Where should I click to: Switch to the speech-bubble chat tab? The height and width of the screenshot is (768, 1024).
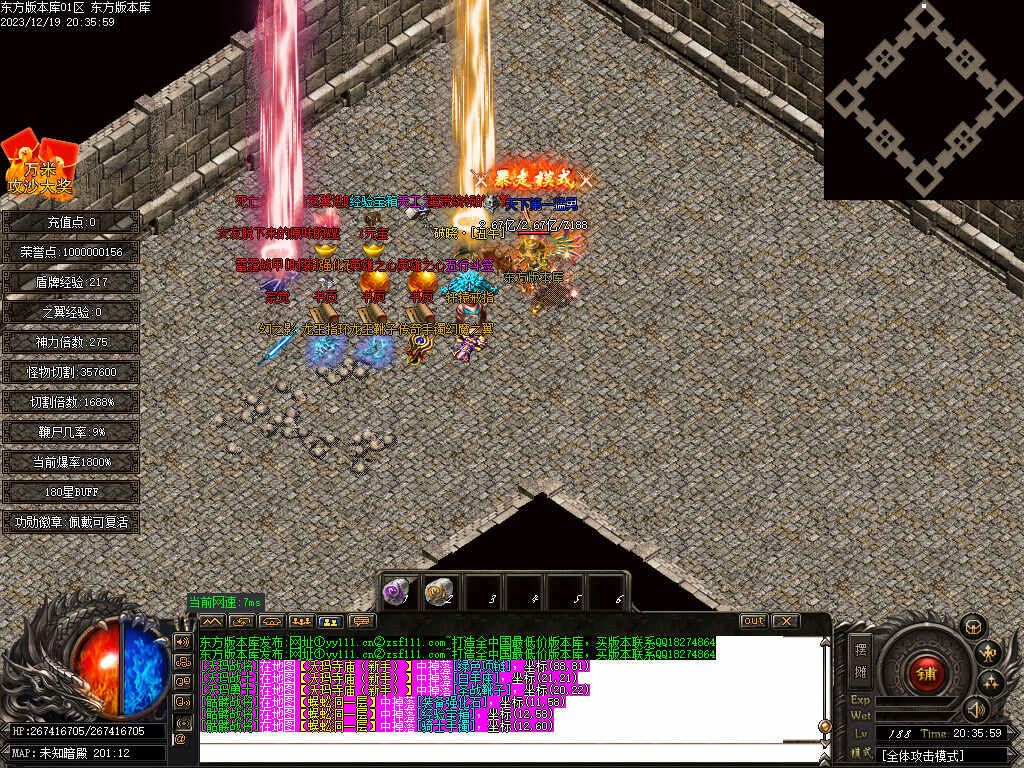click(361, 622)
